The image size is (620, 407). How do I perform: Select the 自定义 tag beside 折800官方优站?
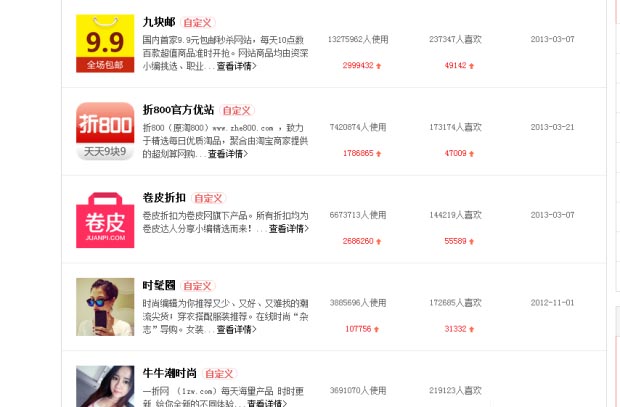point(237,110)
